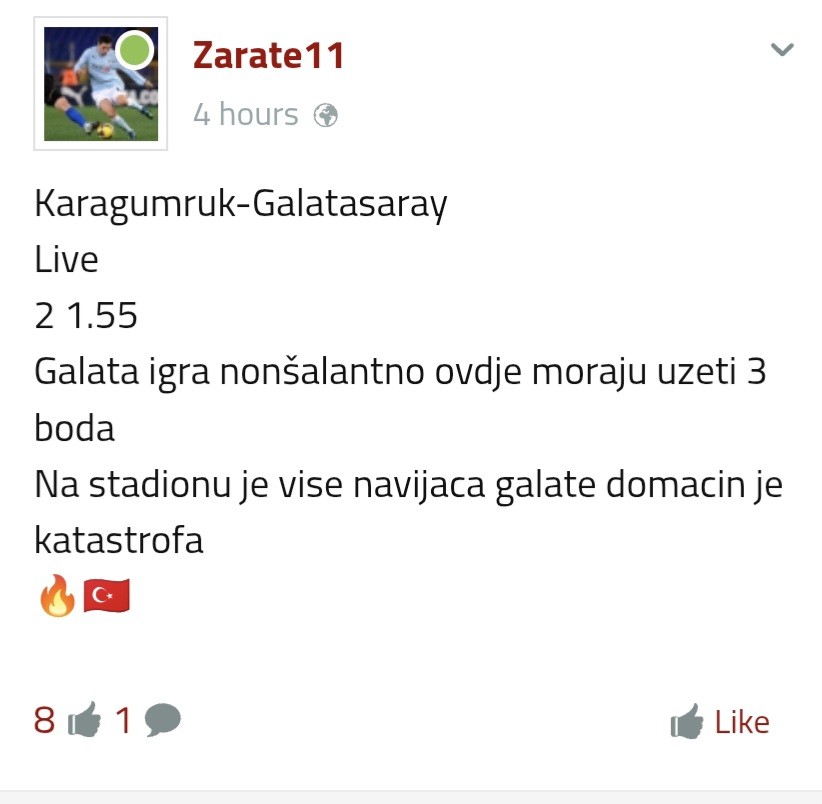This screenshot has width=822, height=804.
Task: View the 8 likes on the post
Action: coord(67,720)
